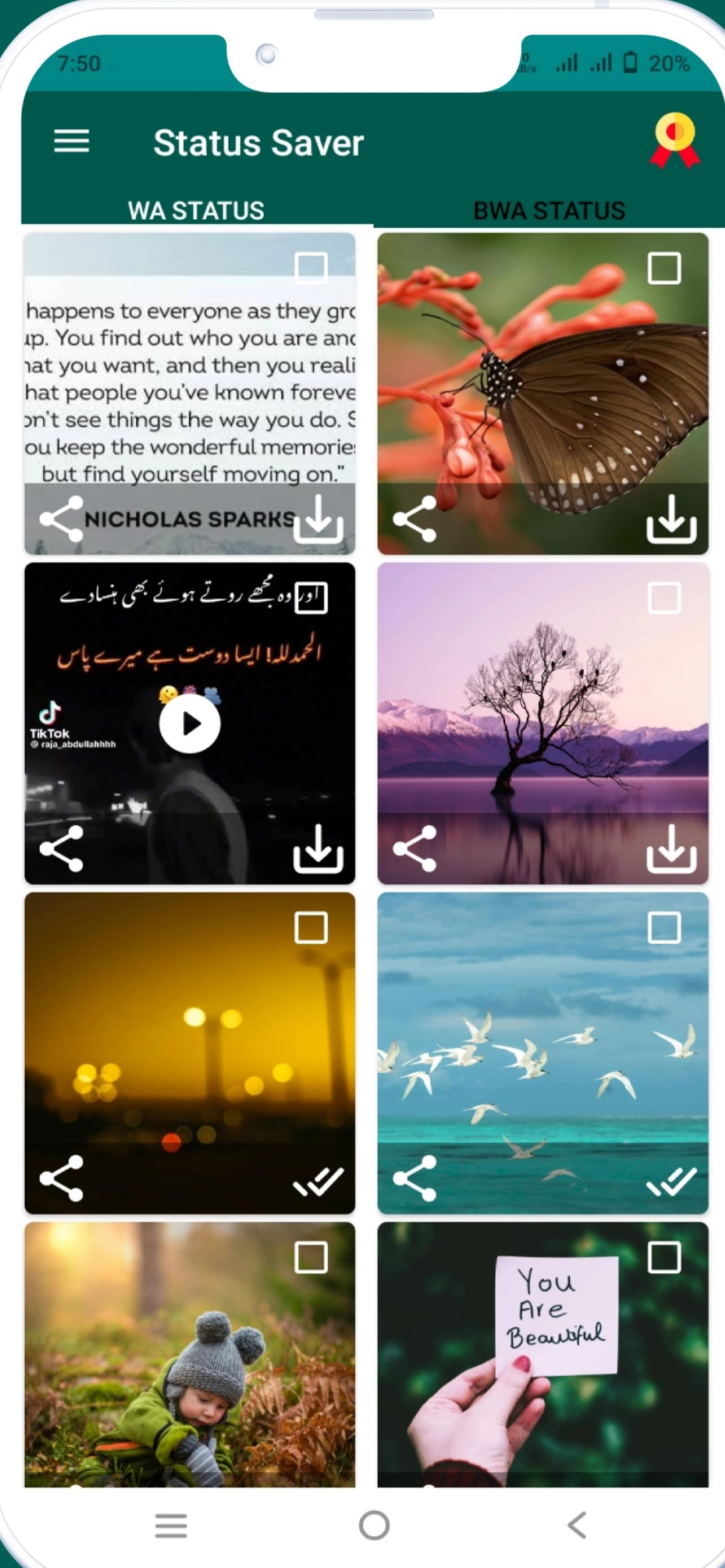Share the flying birds image
Image resolution: width=725 pixels, height=1568 pixels.
[415, 1178]
